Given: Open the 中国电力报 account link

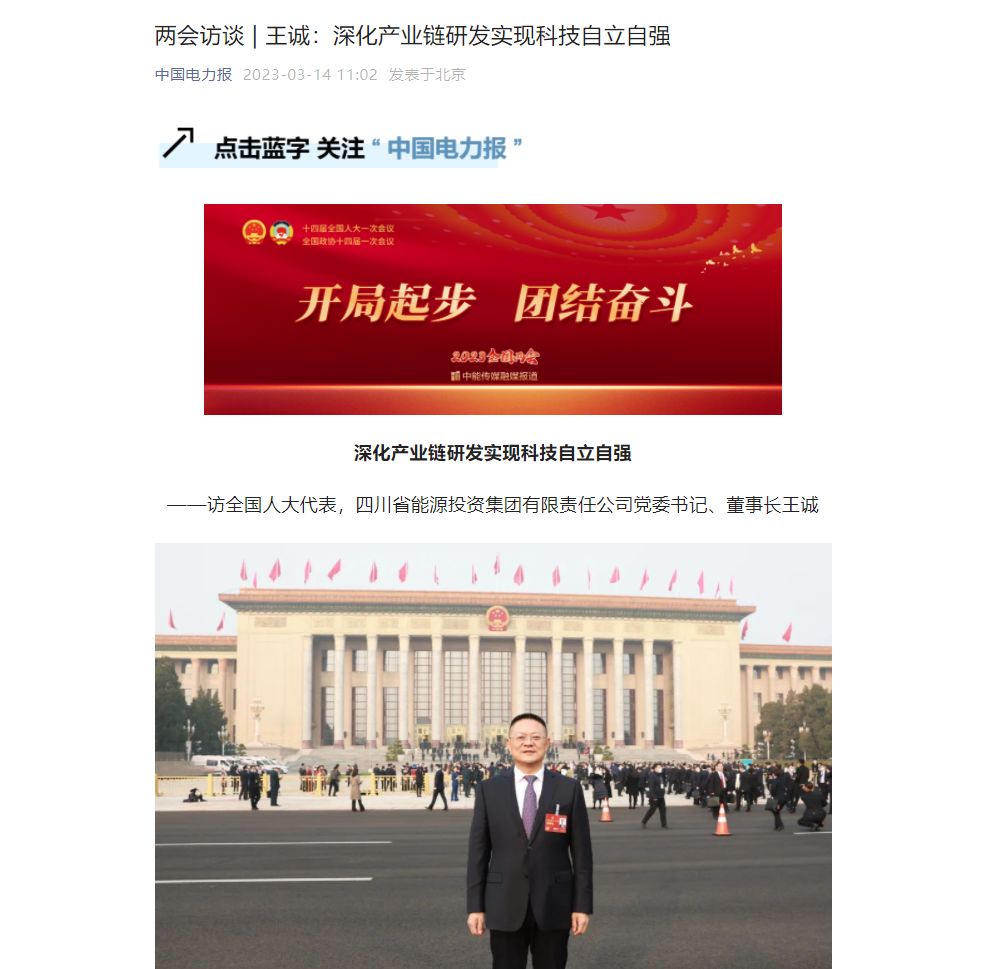Looking at the screenshot, I should [x=193, y=75].
